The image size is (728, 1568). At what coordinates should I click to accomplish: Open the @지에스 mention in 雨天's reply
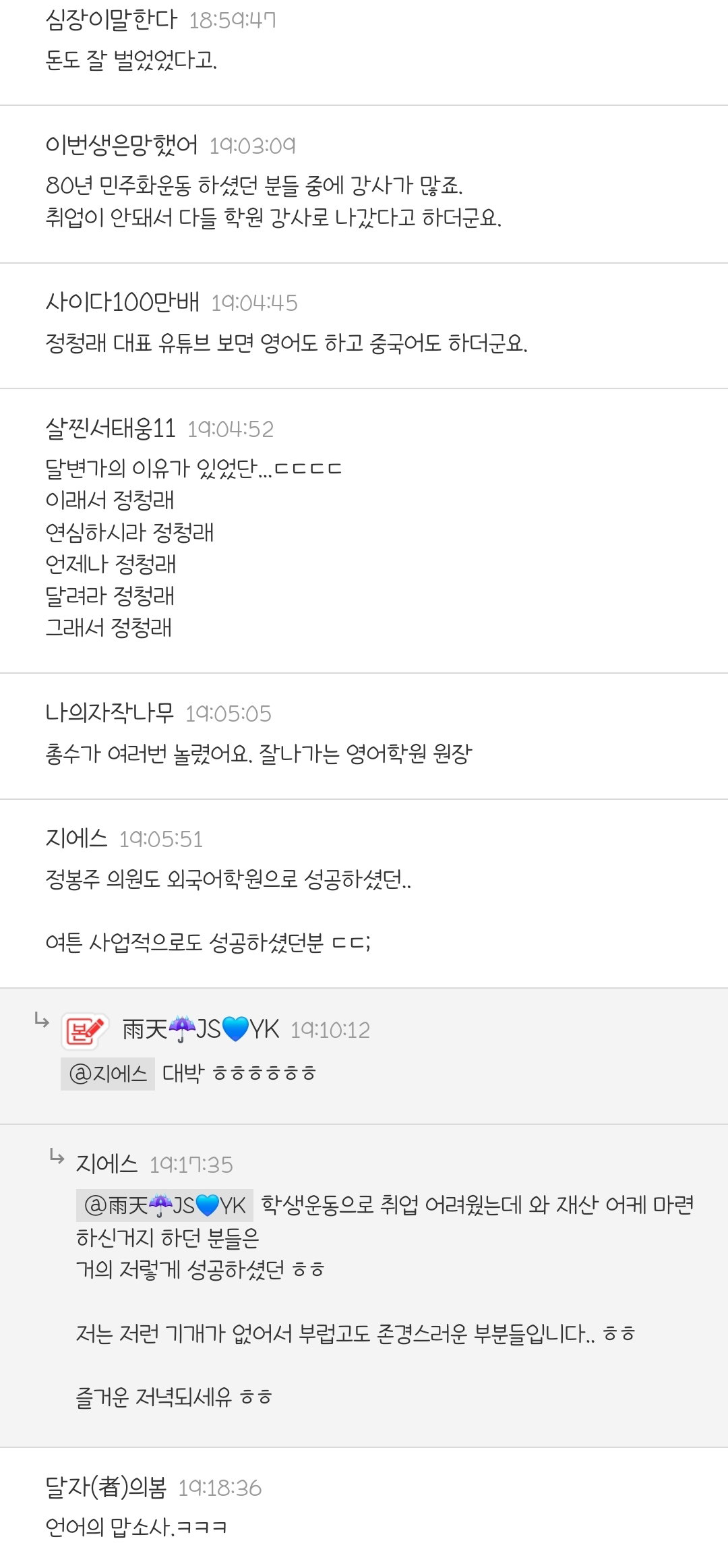[108, 1073]
